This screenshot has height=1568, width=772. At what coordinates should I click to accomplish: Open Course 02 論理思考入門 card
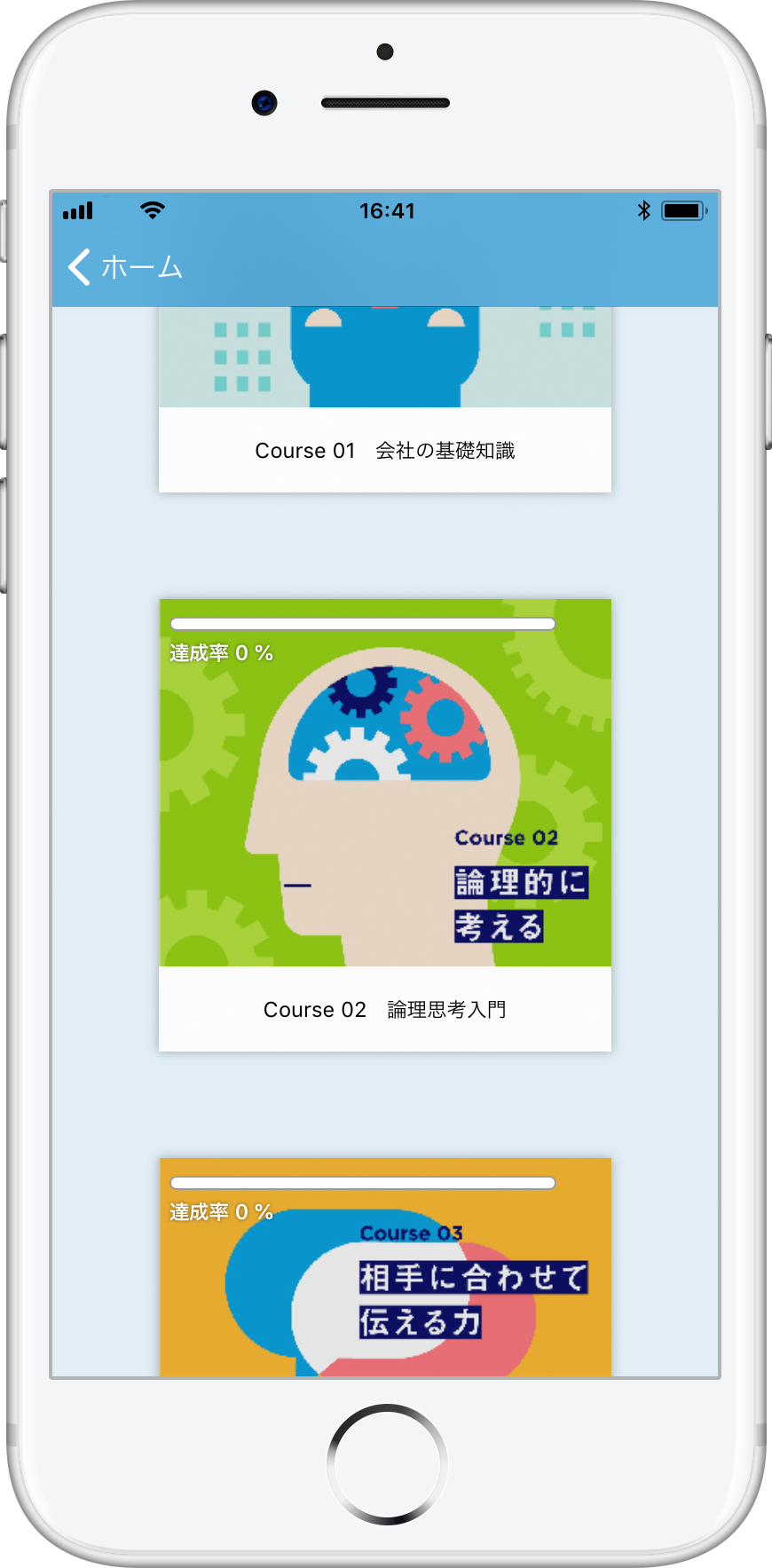pyautogui.click(x=384, y=825)
